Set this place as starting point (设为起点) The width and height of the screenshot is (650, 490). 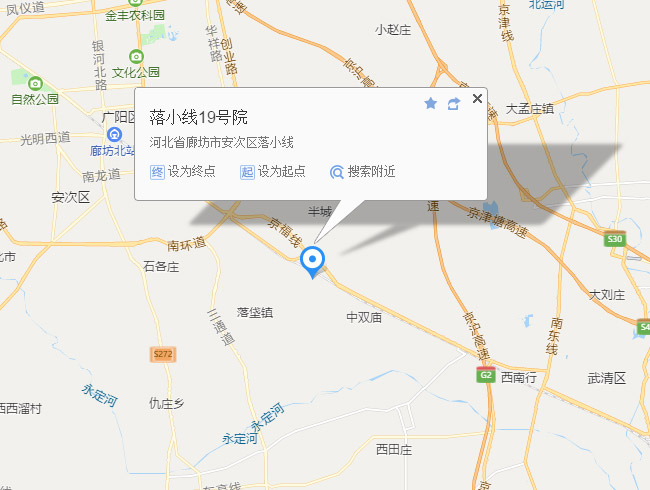[x=273, y=172]
